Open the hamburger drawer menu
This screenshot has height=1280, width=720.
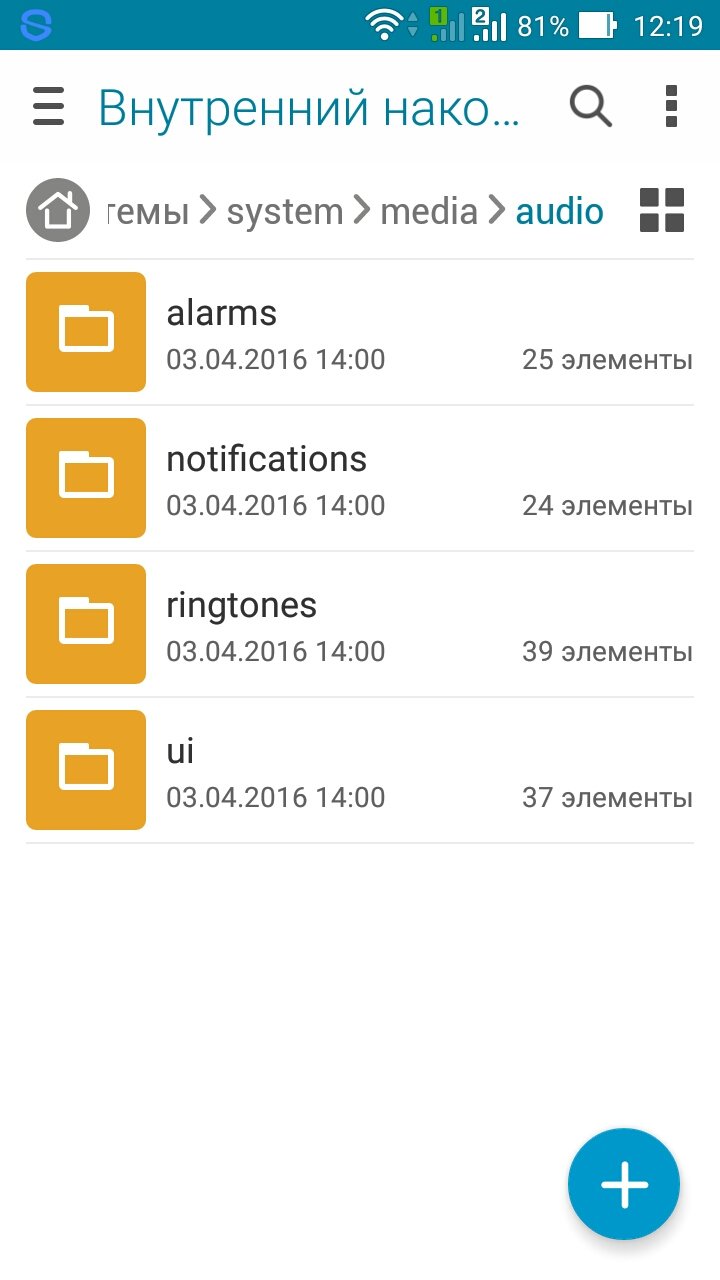48,106
